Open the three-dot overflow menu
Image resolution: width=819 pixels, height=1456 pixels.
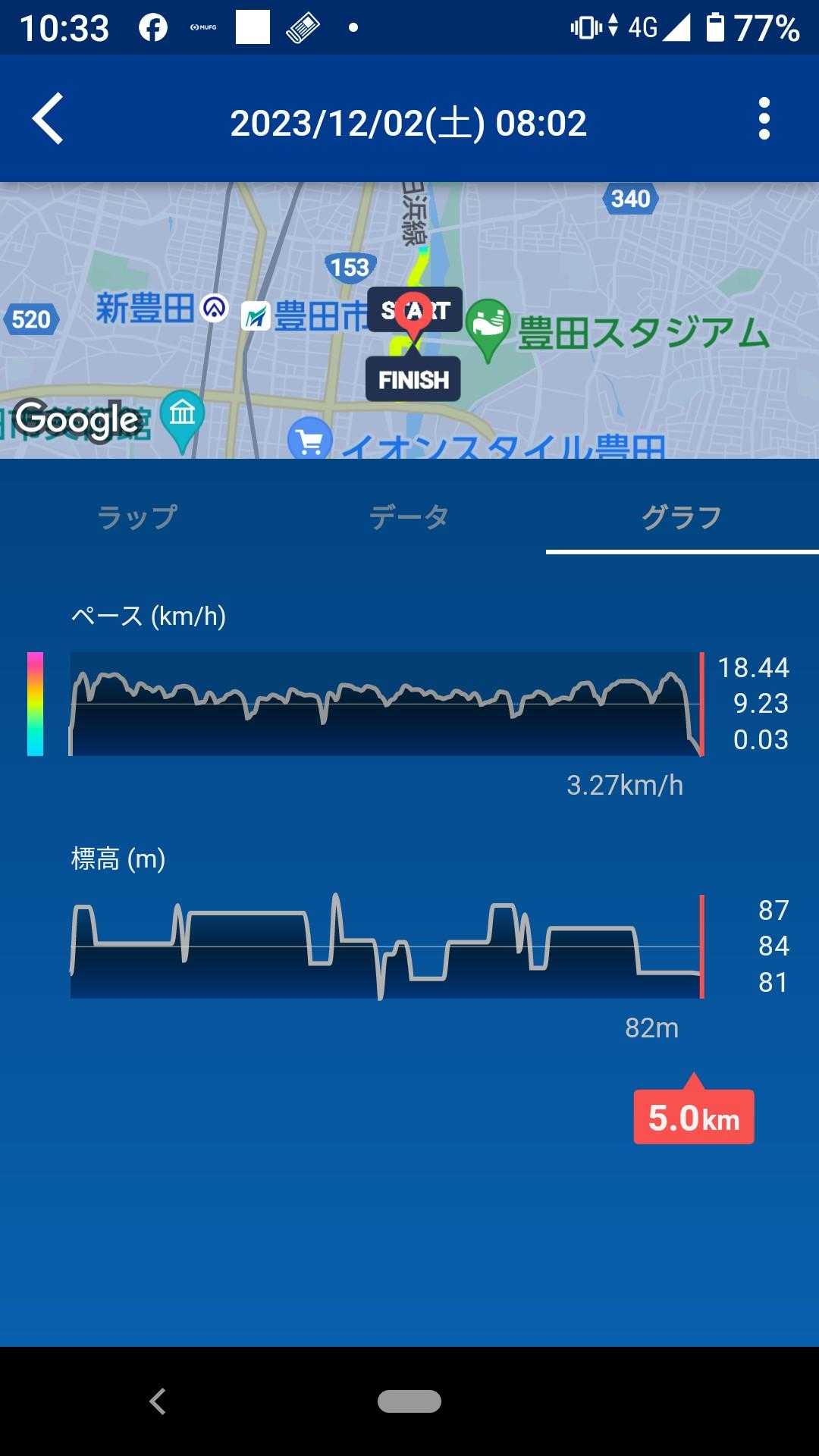pos(764,118)
